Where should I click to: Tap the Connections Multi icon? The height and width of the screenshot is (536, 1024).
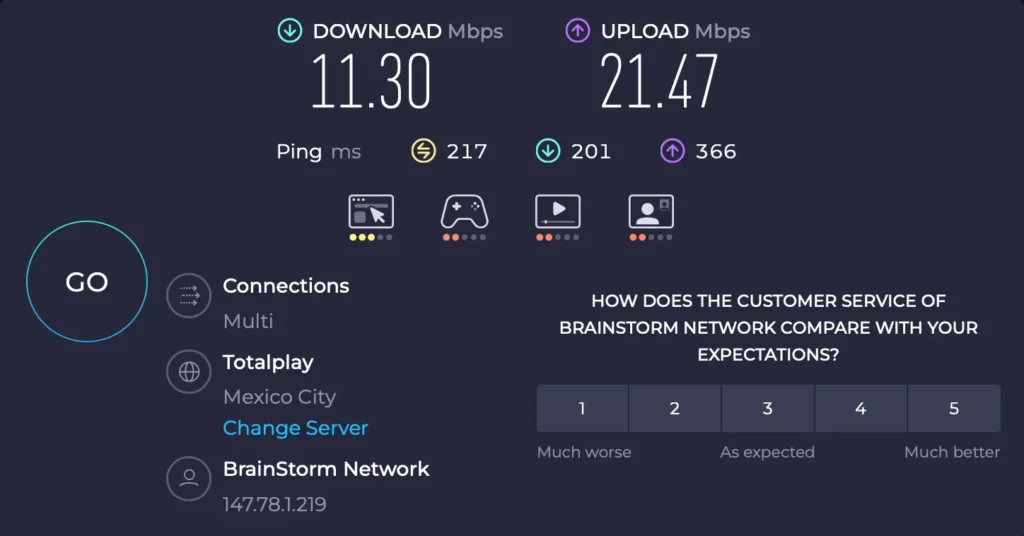[188, 296]
